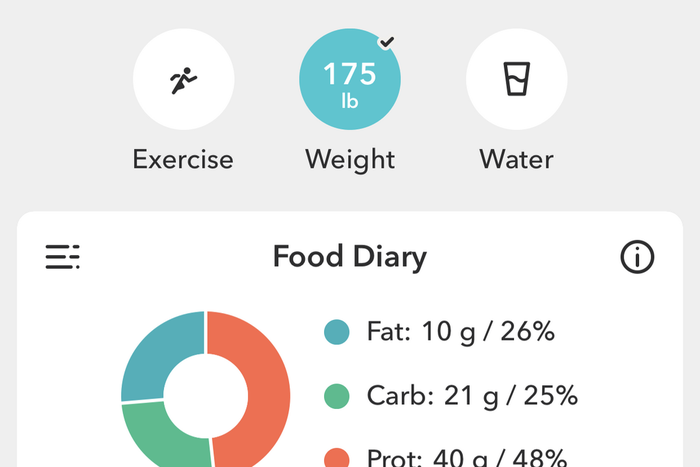Open the Food Diary info icon

637,257
